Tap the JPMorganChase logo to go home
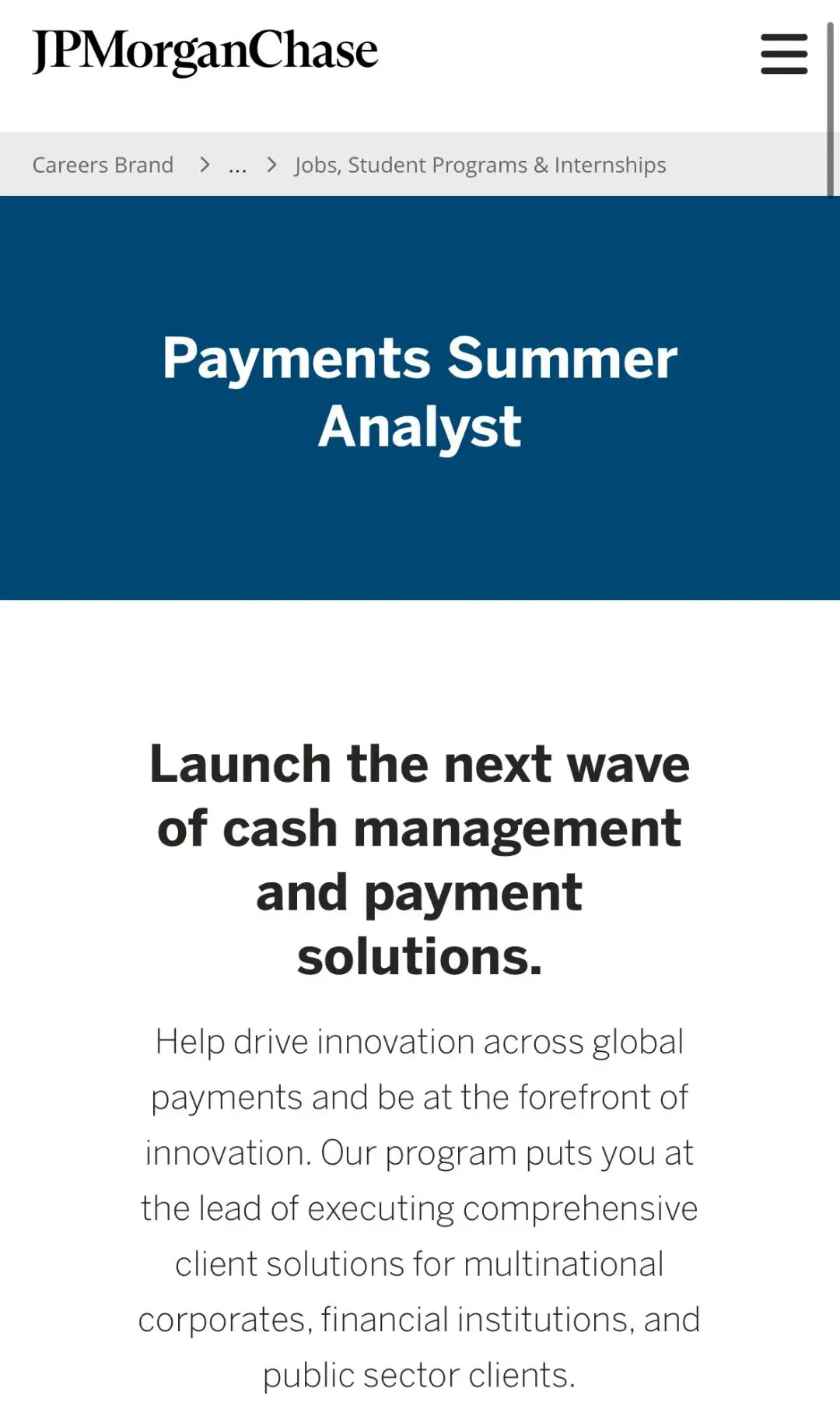 coord(205,51)
